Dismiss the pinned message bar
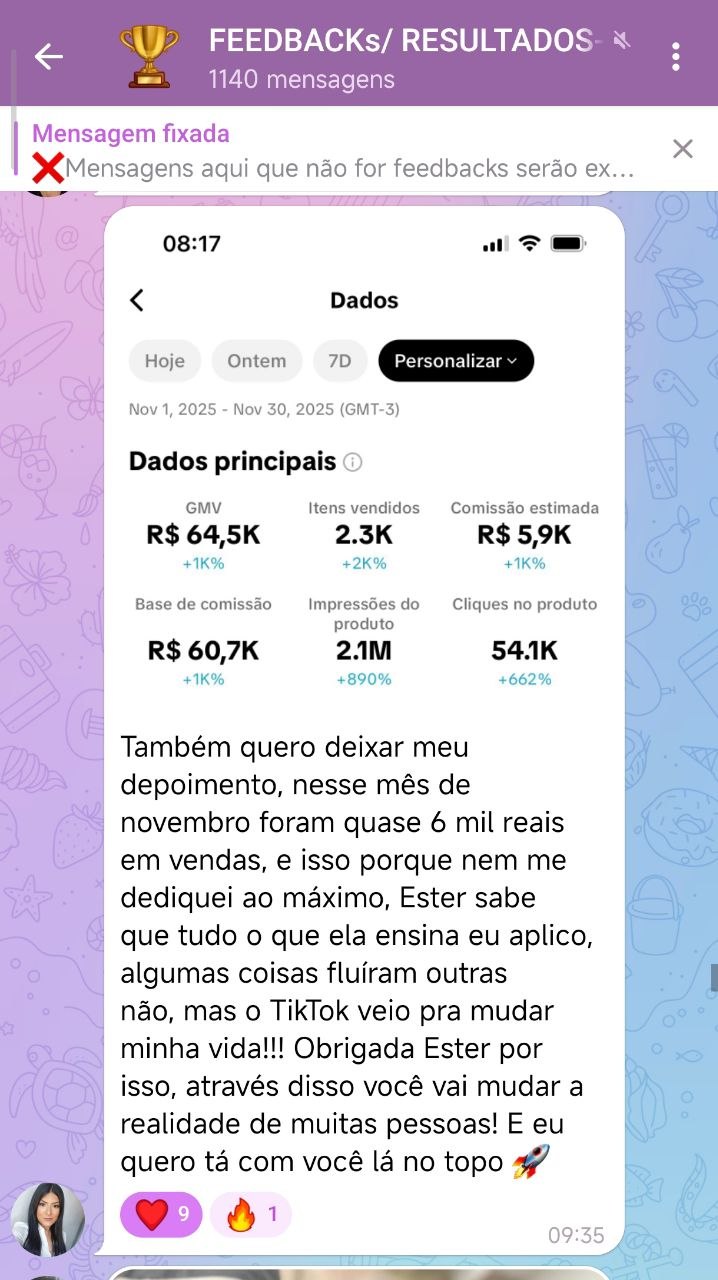Viewport: 718px width, 1280px height. [x=682, y=150]
